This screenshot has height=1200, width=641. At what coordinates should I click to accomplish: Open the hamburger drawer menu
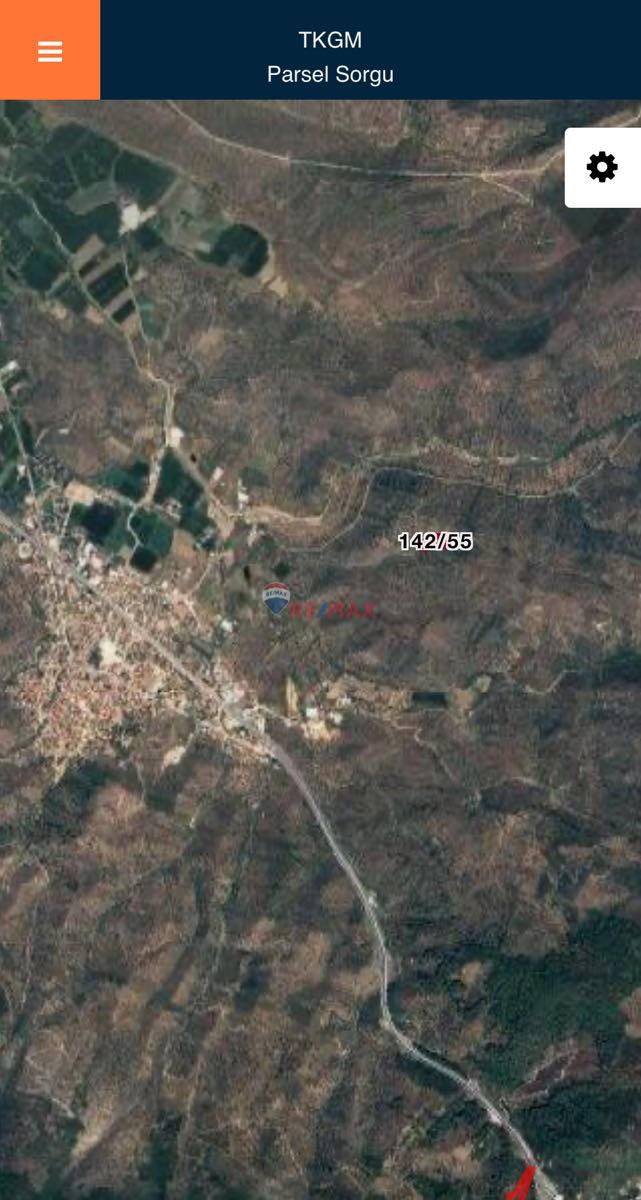[x=50, y=51]
